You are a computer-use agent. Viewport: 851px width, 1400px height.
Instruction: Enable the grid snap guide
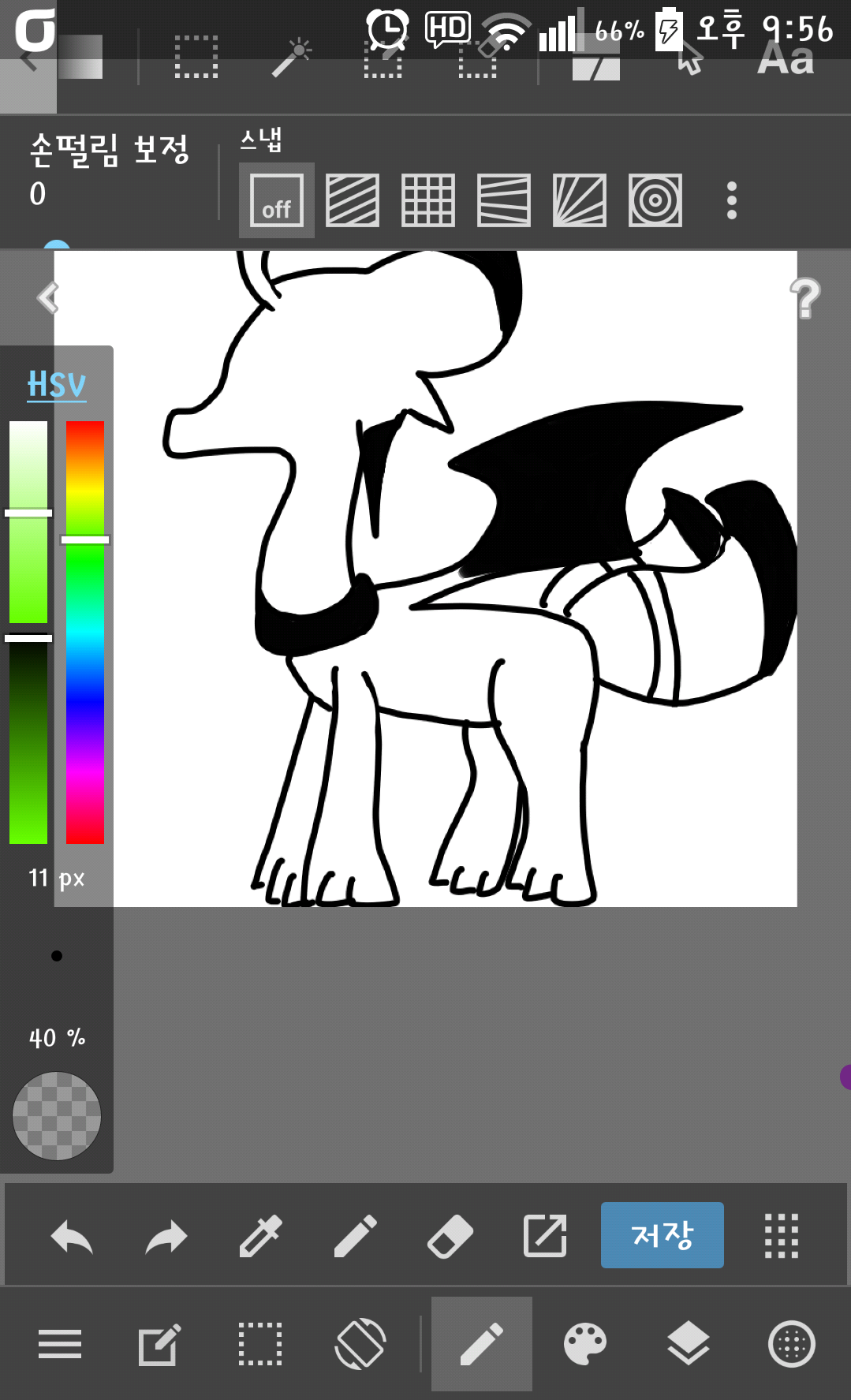coord(428,200)
